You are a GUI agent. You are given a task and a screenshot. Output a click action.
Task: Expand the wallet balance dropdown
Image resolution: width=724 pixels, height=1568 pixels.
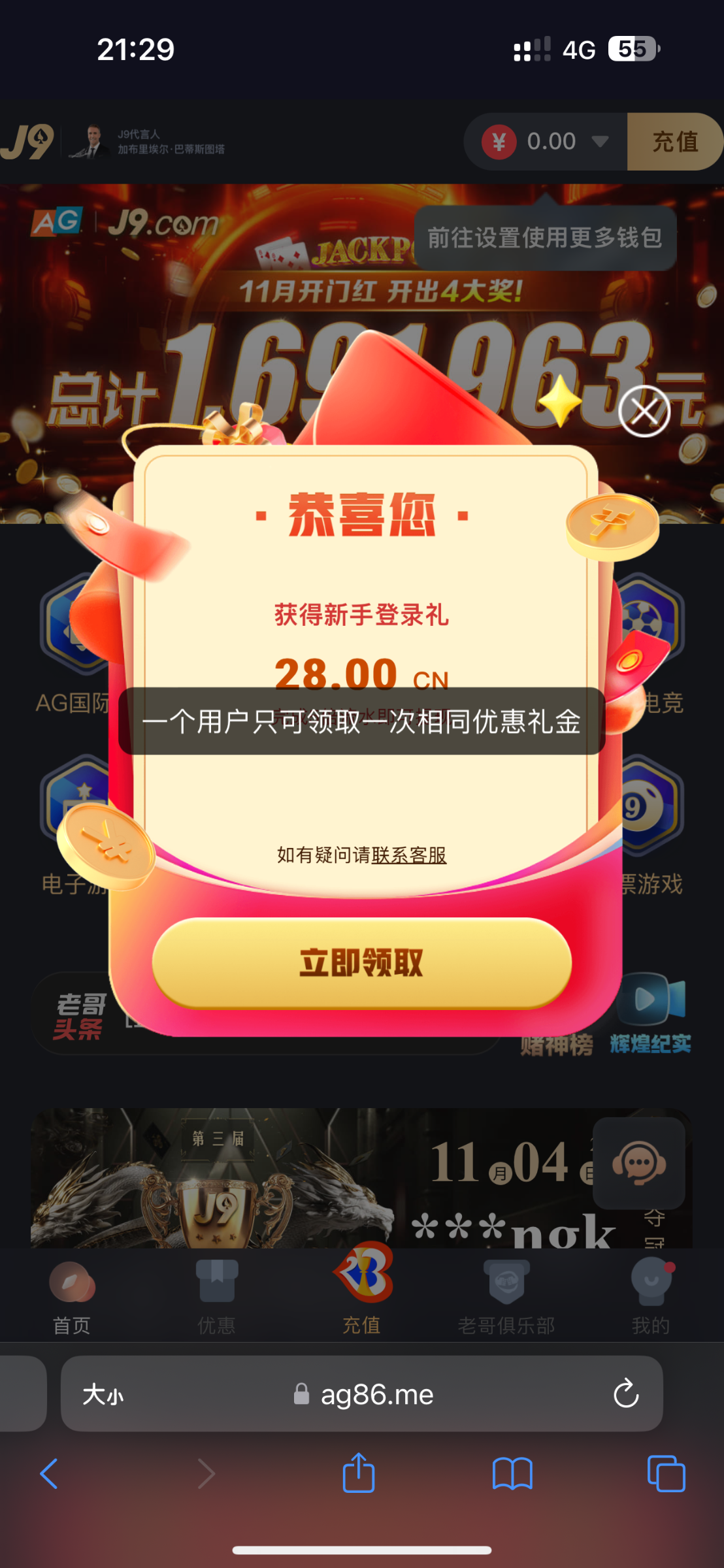tap(599, 142)
